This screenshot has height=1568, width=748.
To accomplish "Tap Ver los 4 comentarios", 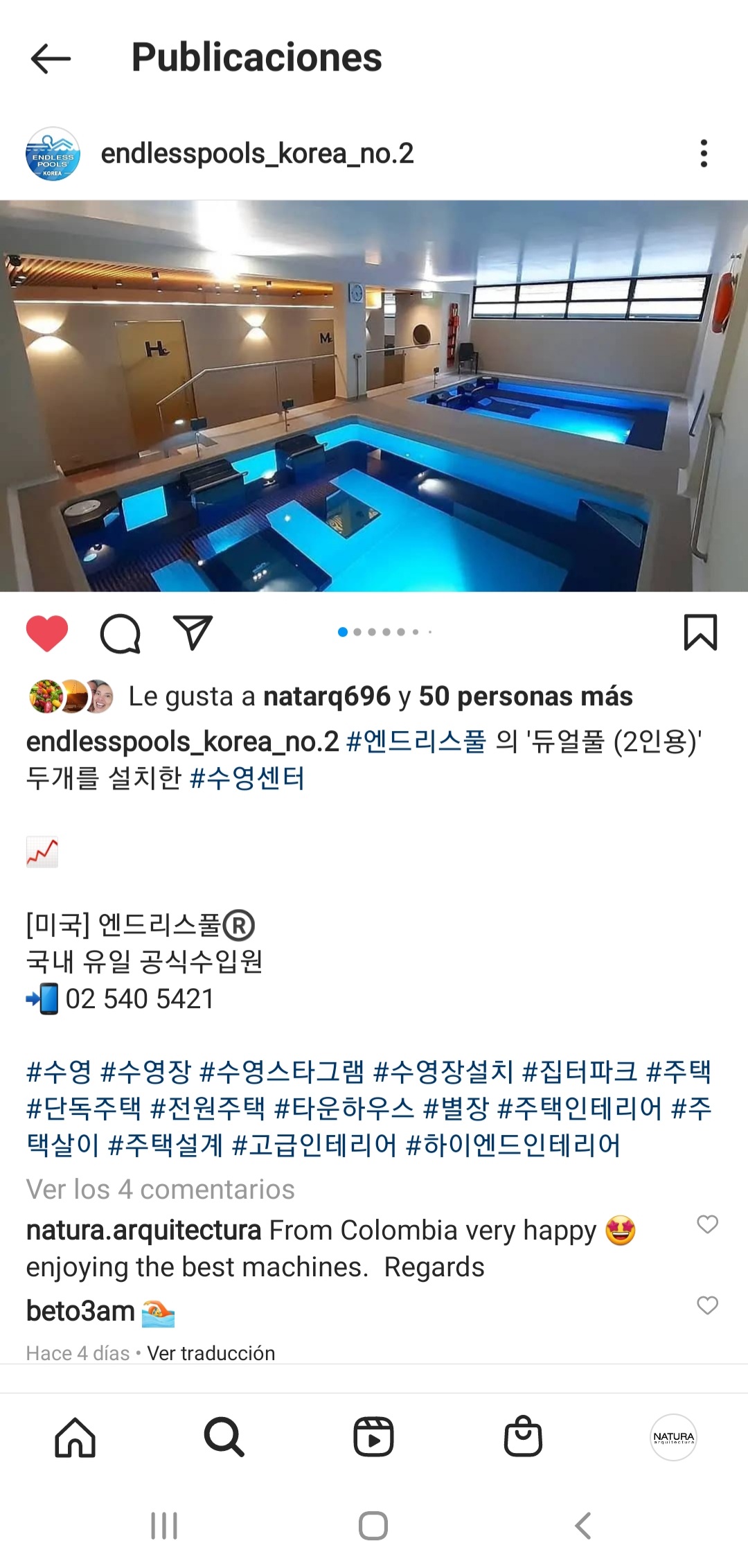I will point(161,1189).
